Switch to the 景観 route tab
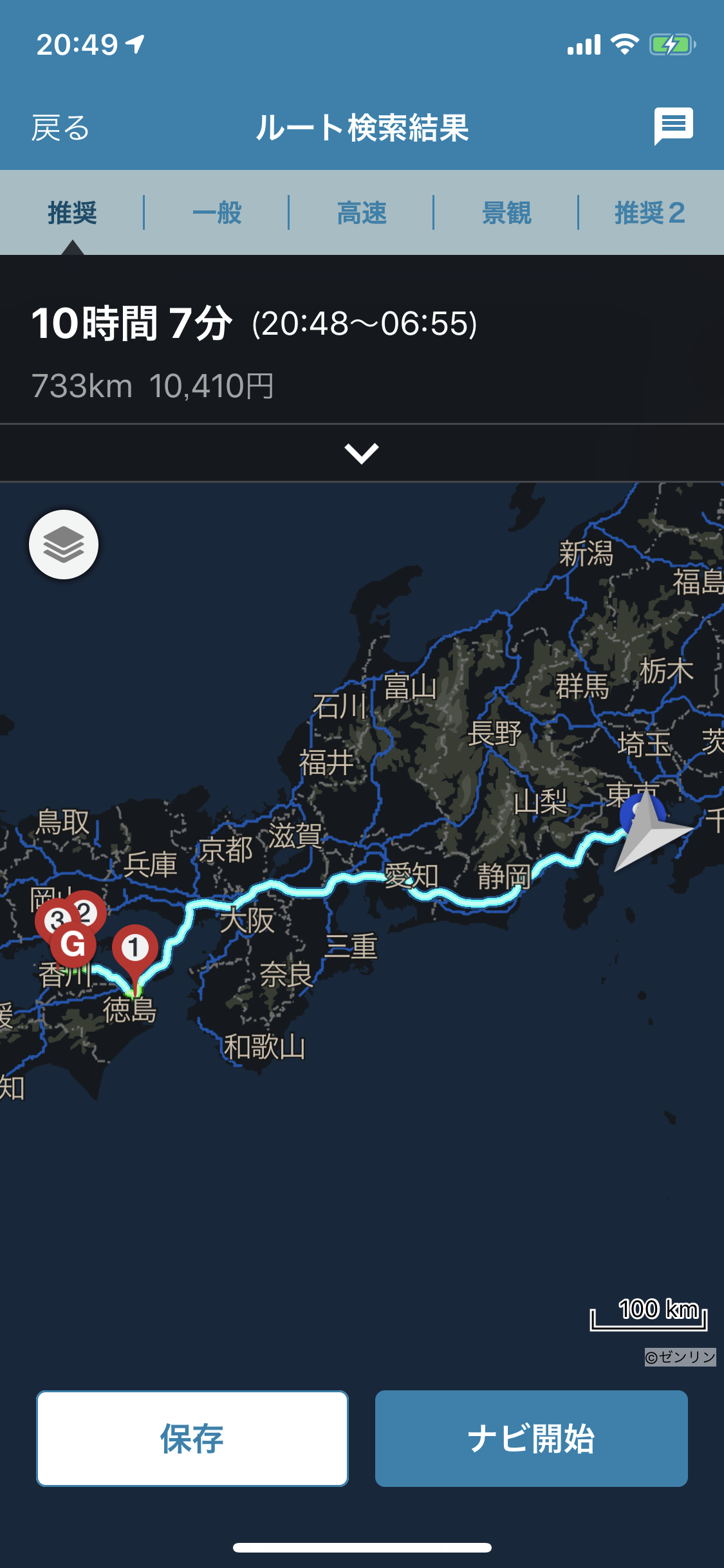The image size is (724, 1568). 506,212
